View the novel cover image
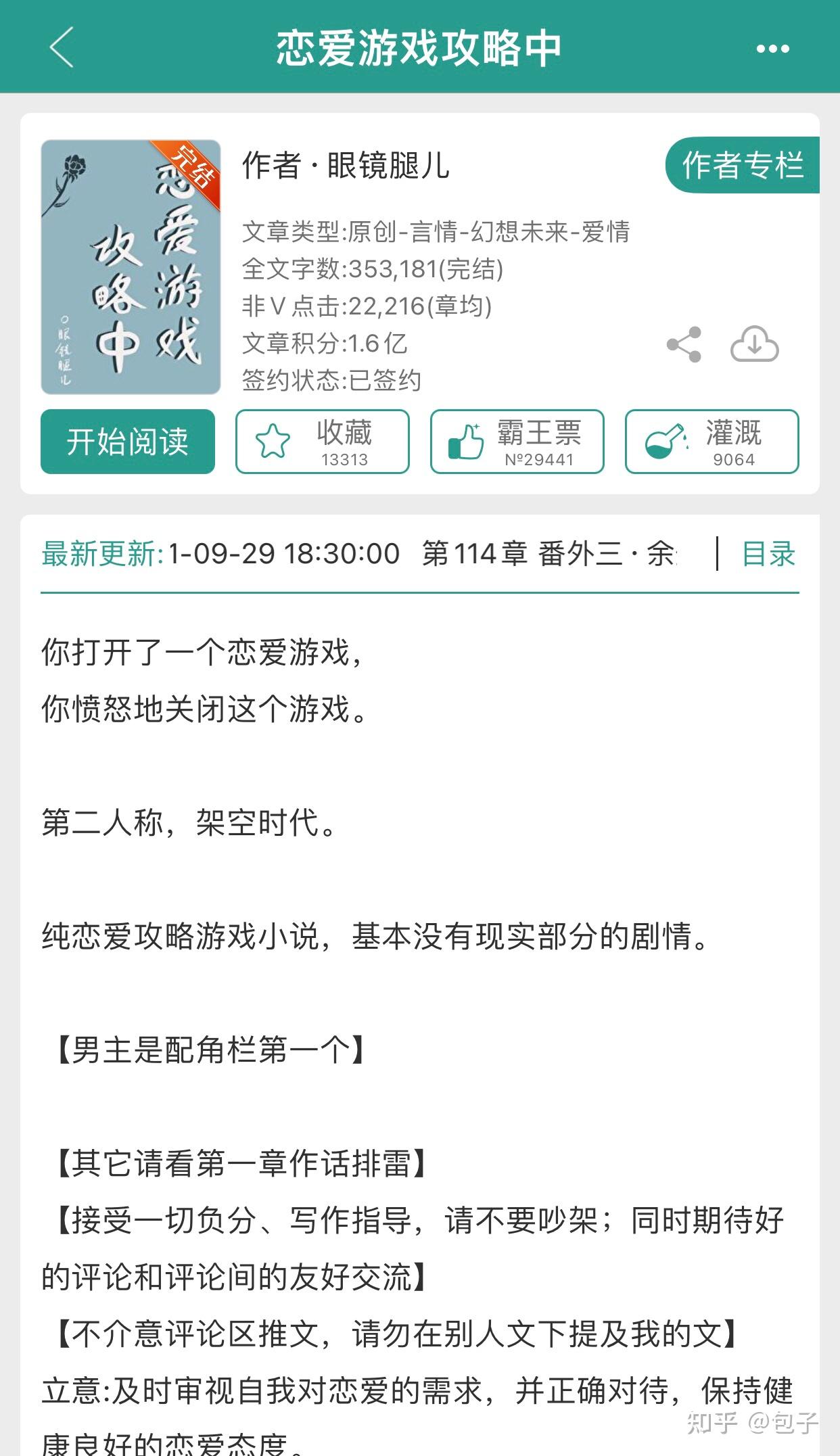 [131, 266]
